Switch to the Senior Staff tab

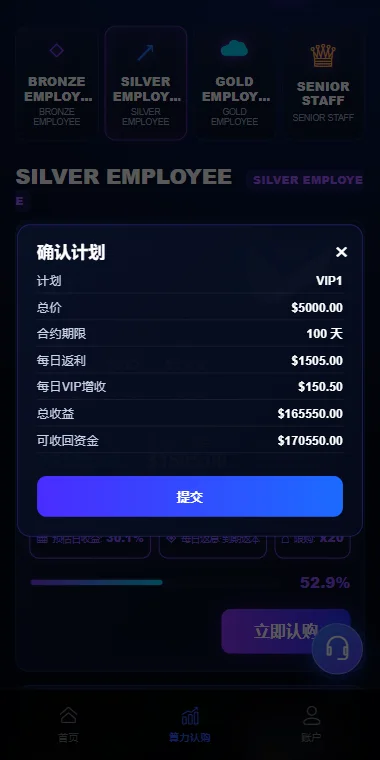click(323, 83)
